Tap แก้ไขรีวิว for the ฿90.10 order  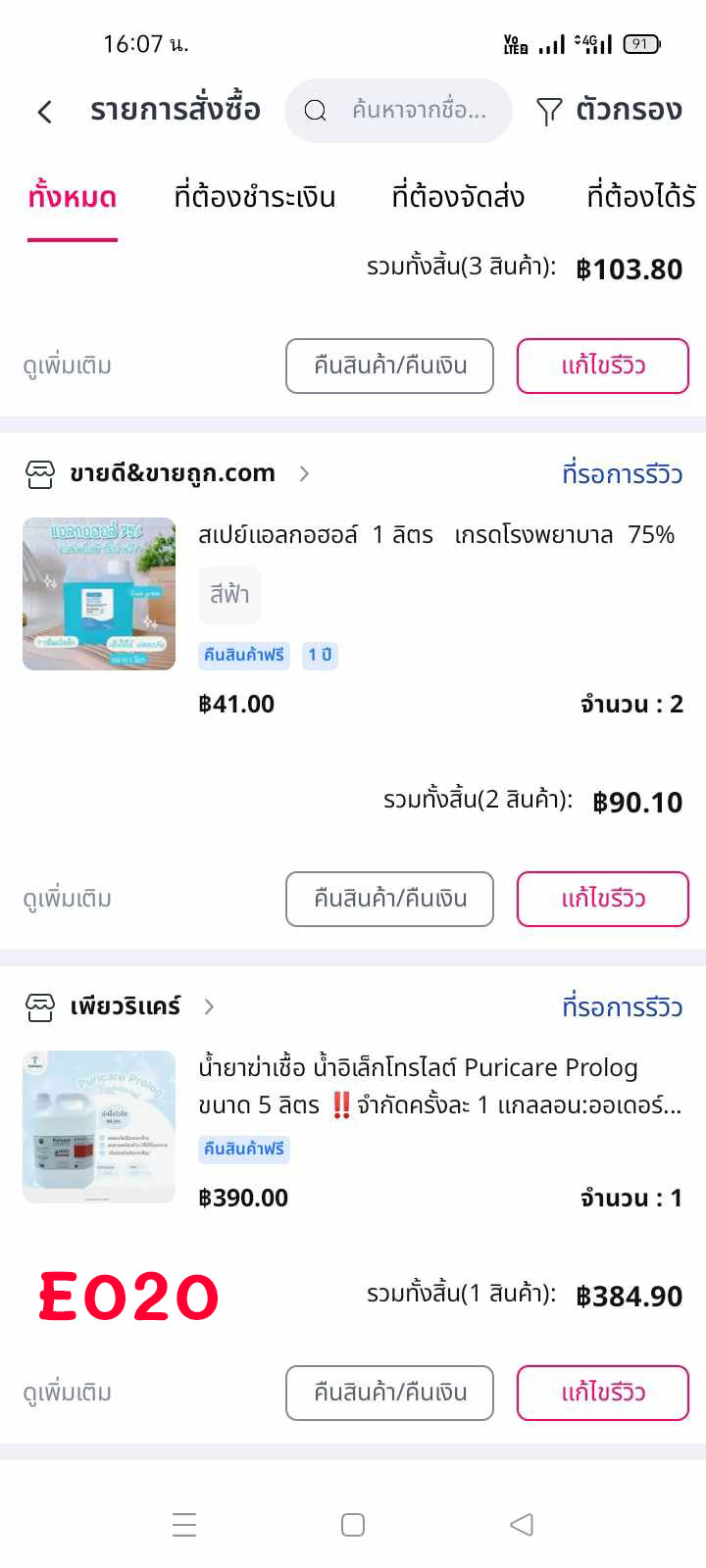[x=603, y=899]
